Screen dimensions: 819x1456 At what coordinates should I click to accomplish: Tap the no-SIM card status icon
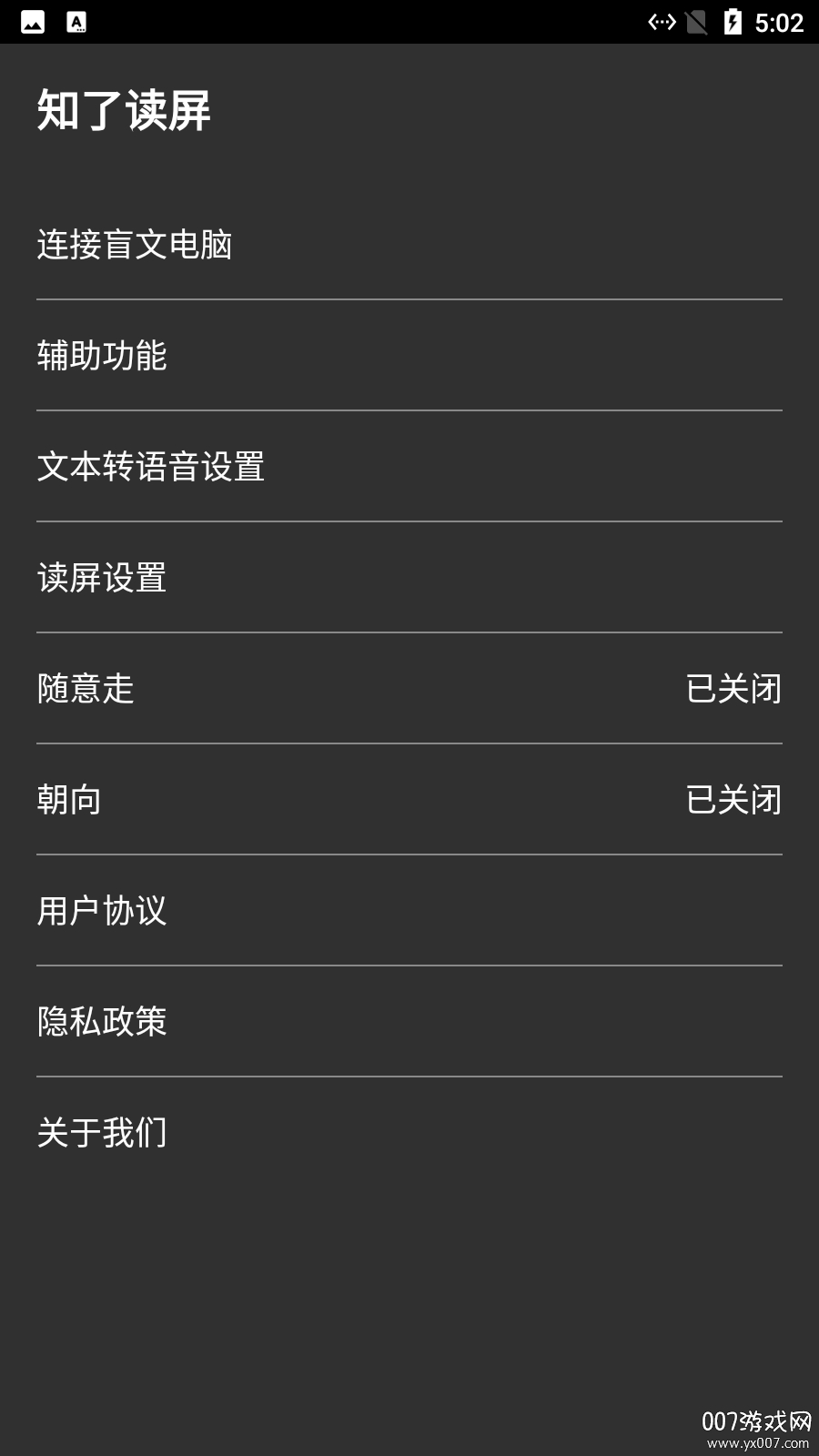click(x=696, y=23)
